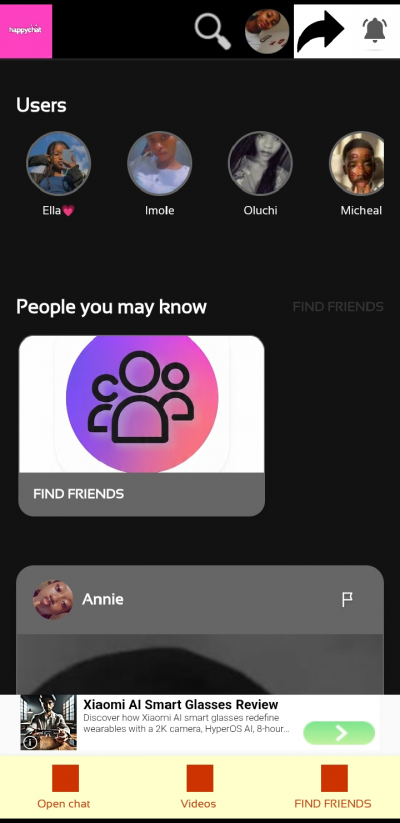Report Annie's post with the flag icon
The width and height of the screenshot is (400, 823).
(347, 599)
